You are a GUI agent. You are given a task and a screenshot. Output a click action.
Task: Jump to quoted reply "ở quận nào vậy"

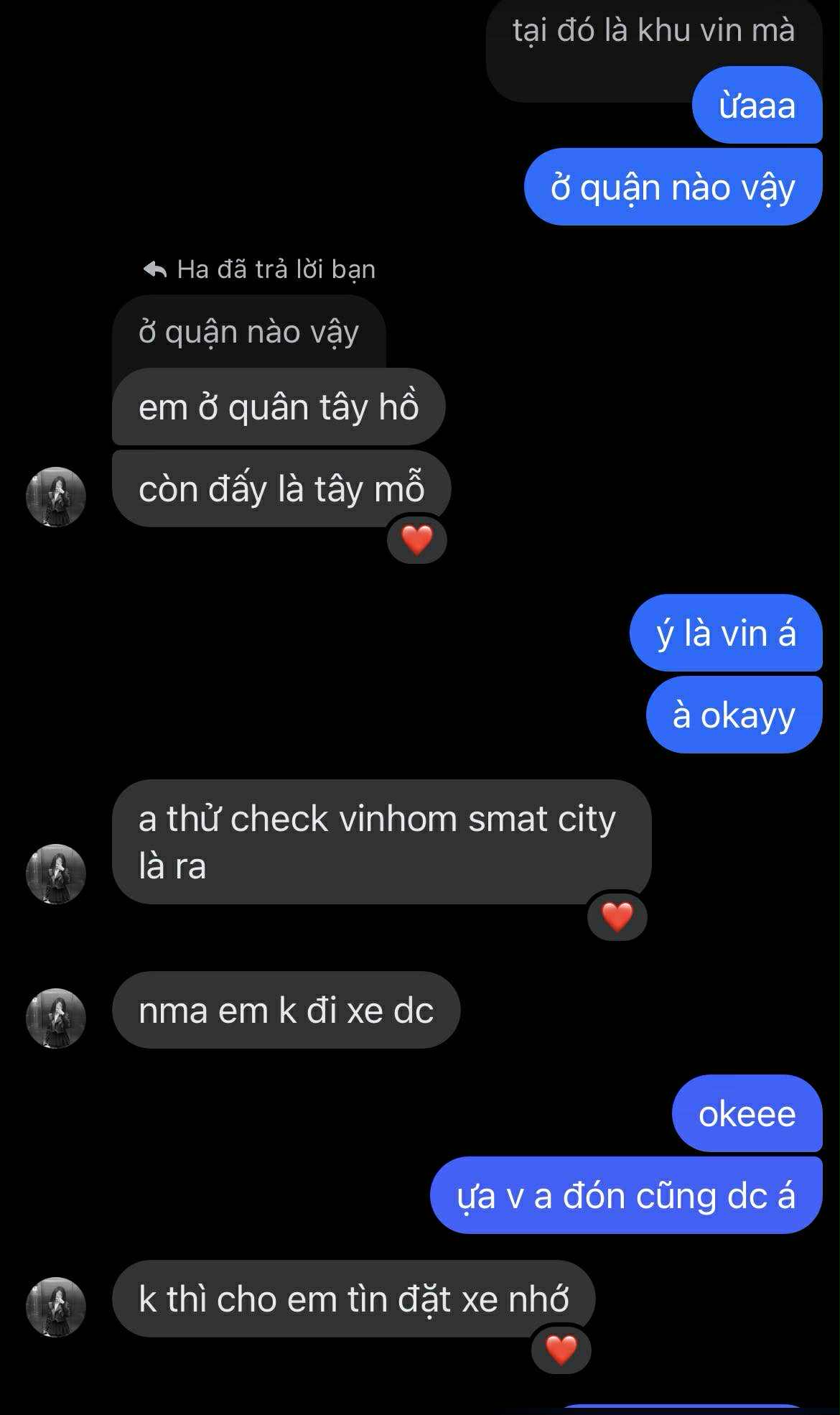(x=248, y=332)
